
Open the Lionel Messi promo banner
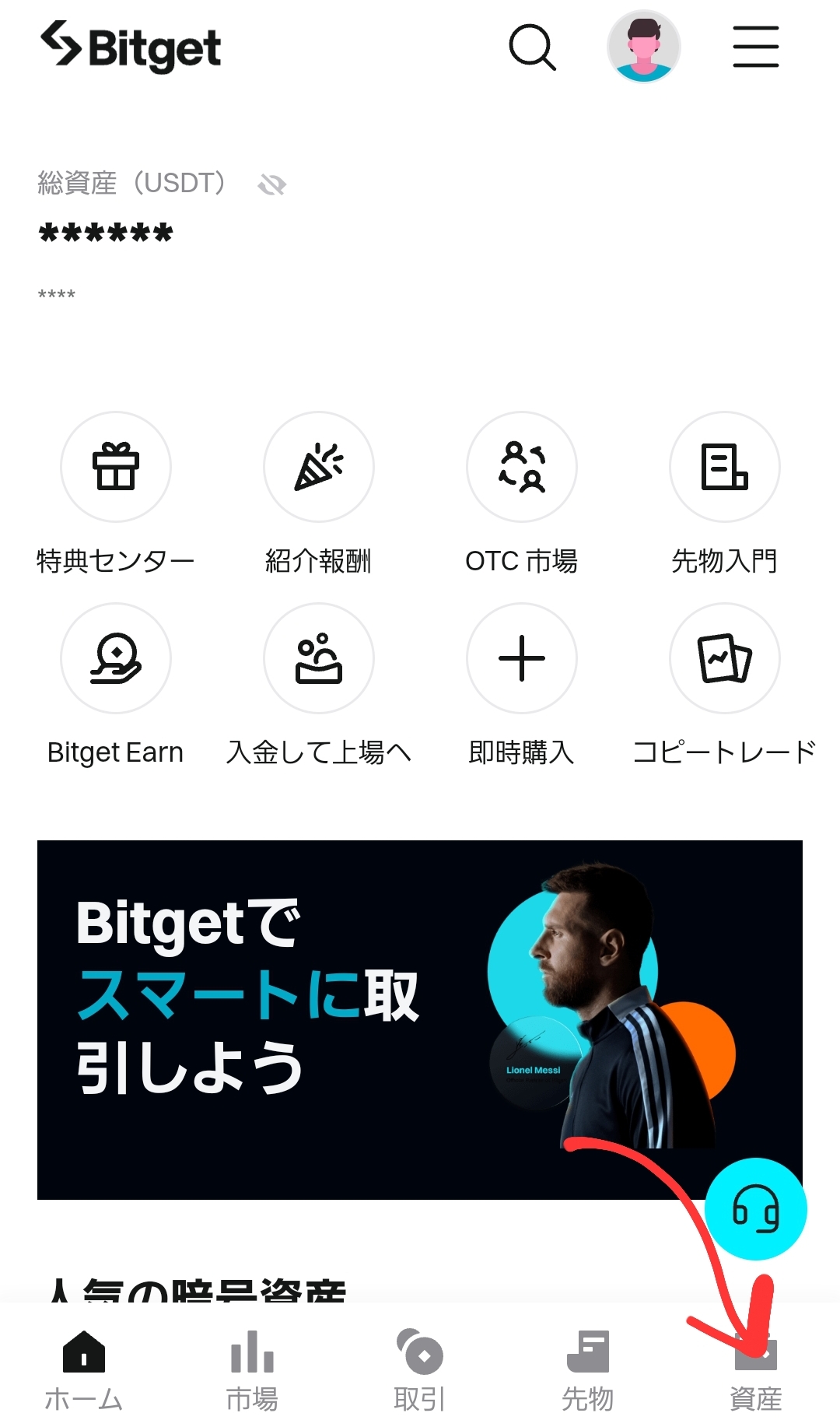(x=420, y=1012)
